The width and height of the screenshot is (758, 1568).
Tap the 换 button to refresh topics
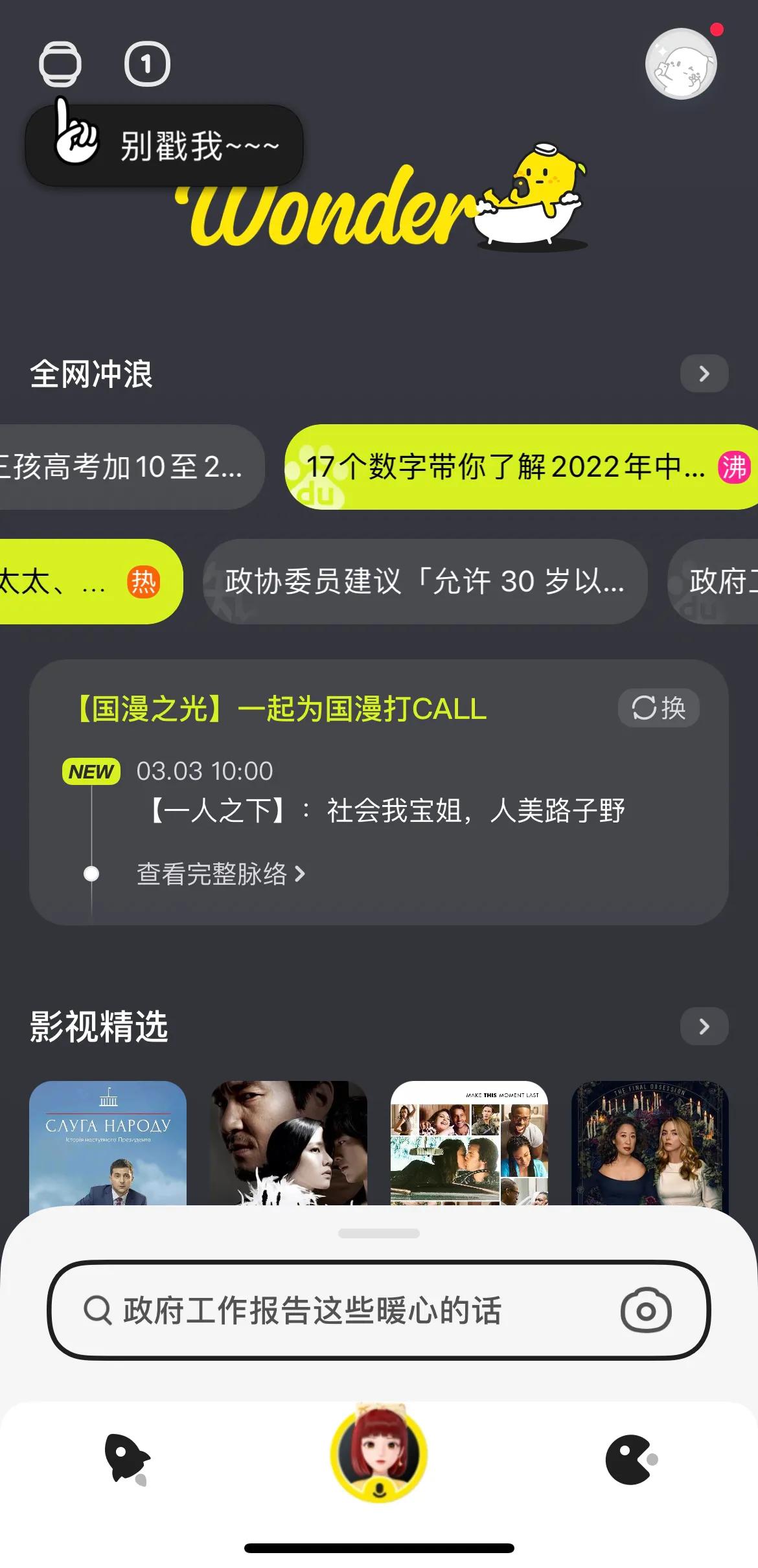pos(658,709)
